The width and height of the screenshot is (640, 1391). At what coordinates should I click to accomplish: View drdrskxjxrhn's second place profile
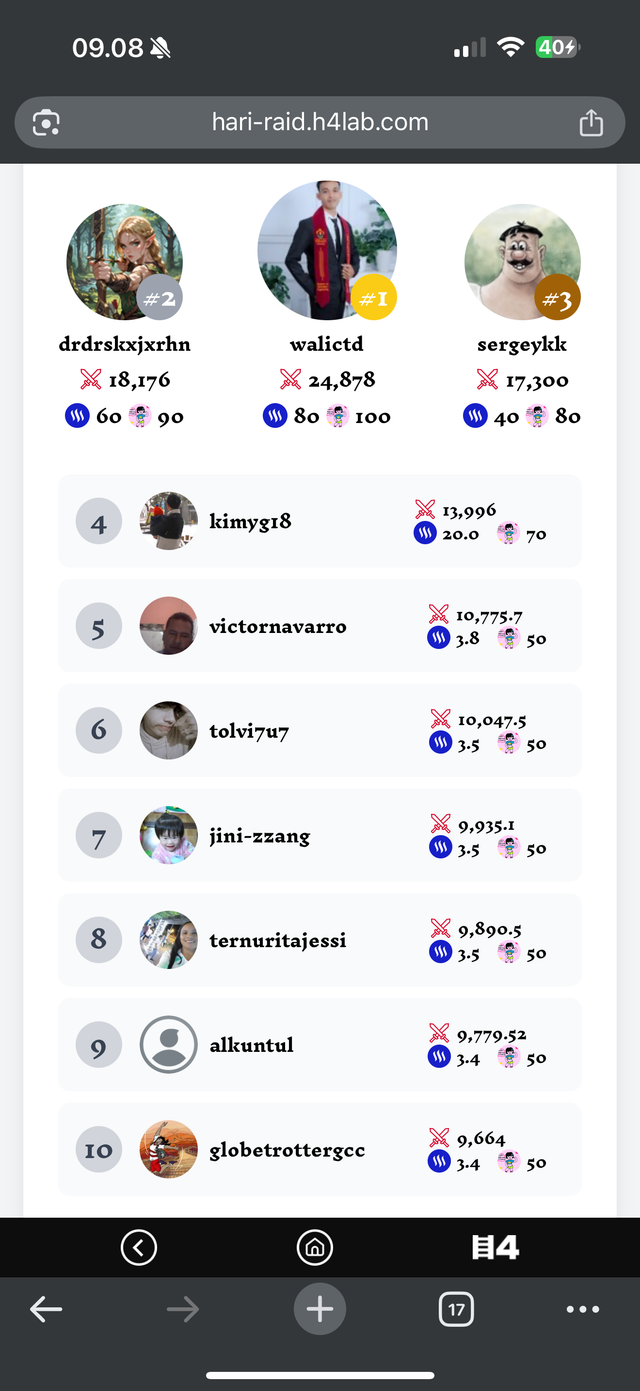tap(124, 262)
